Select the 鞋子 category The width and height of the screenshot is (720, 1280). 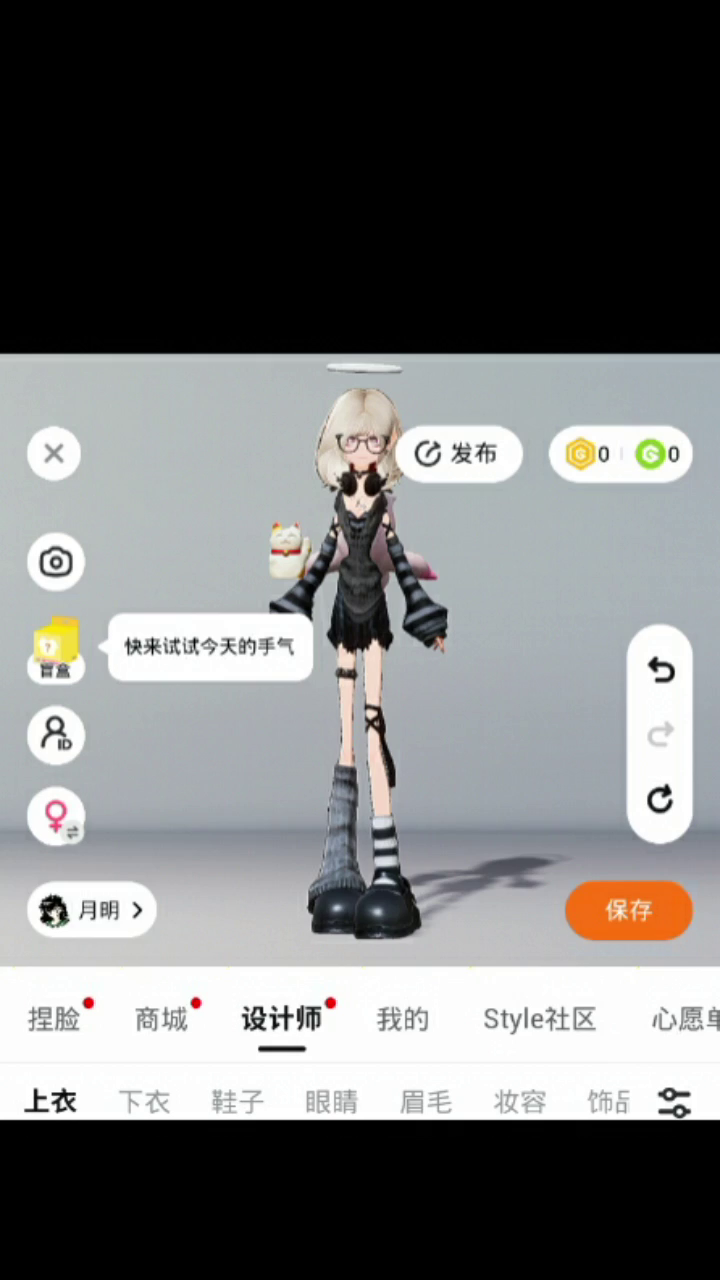coord(238,1102)
